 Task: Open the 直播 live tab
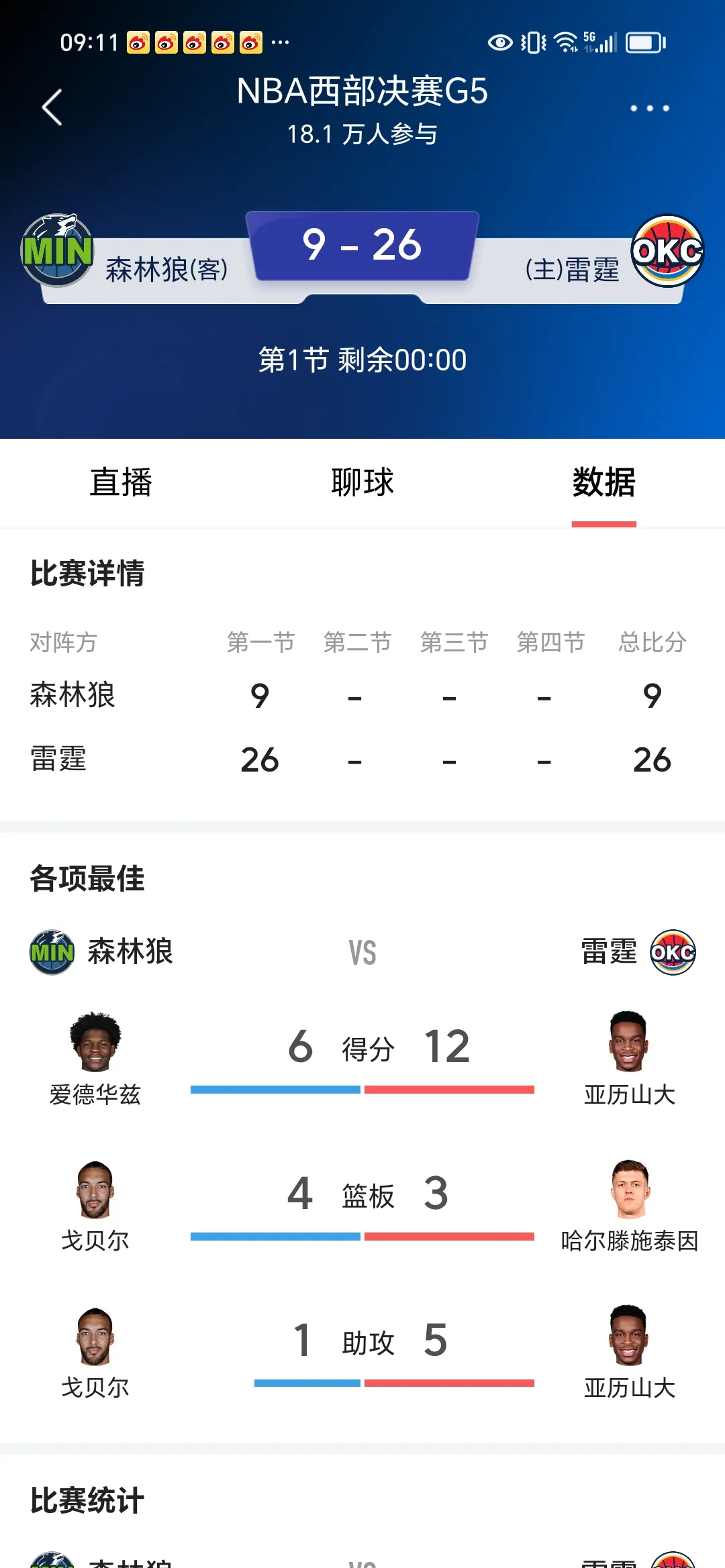coord(121,482)
